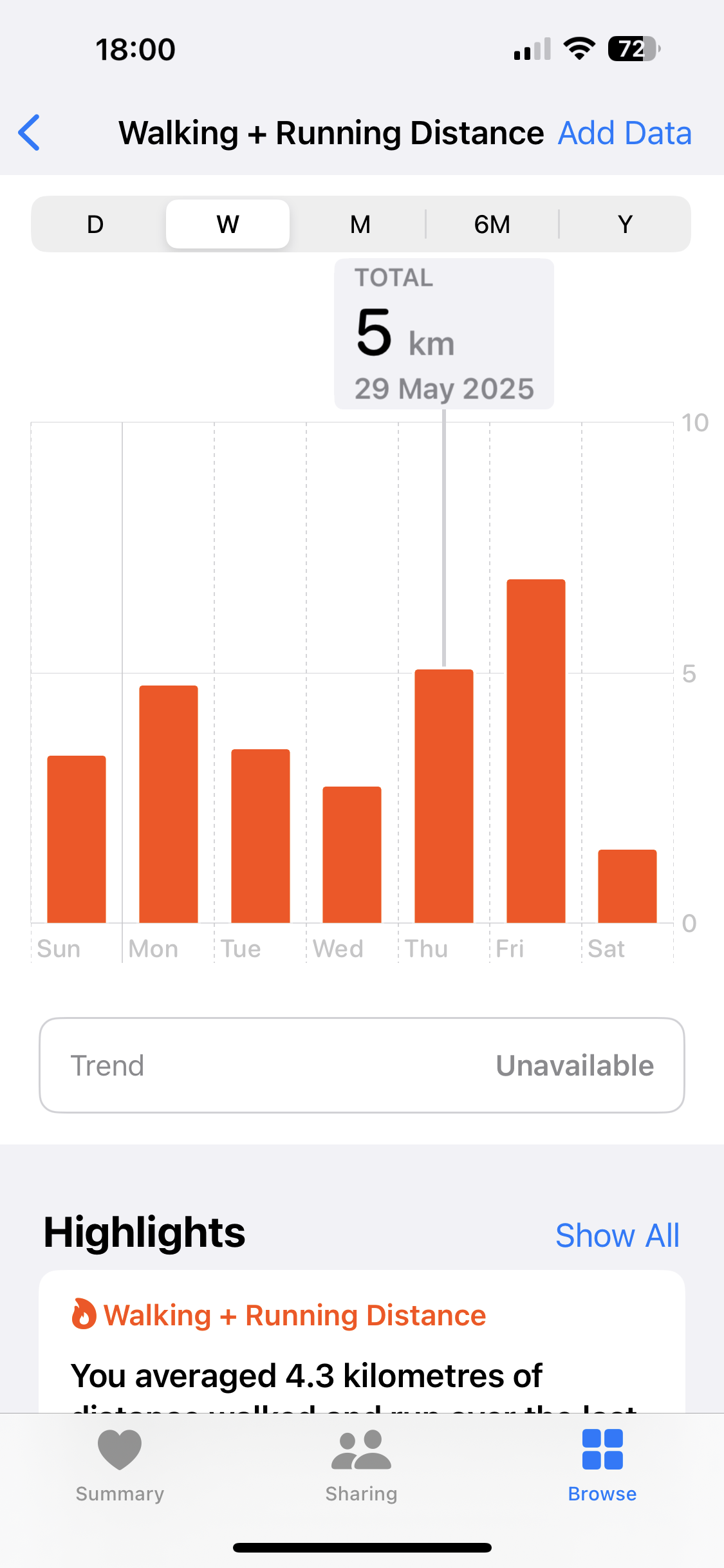Switch to the 6M view
This screenshot has width=724, height=1568.
coord(492,224)
